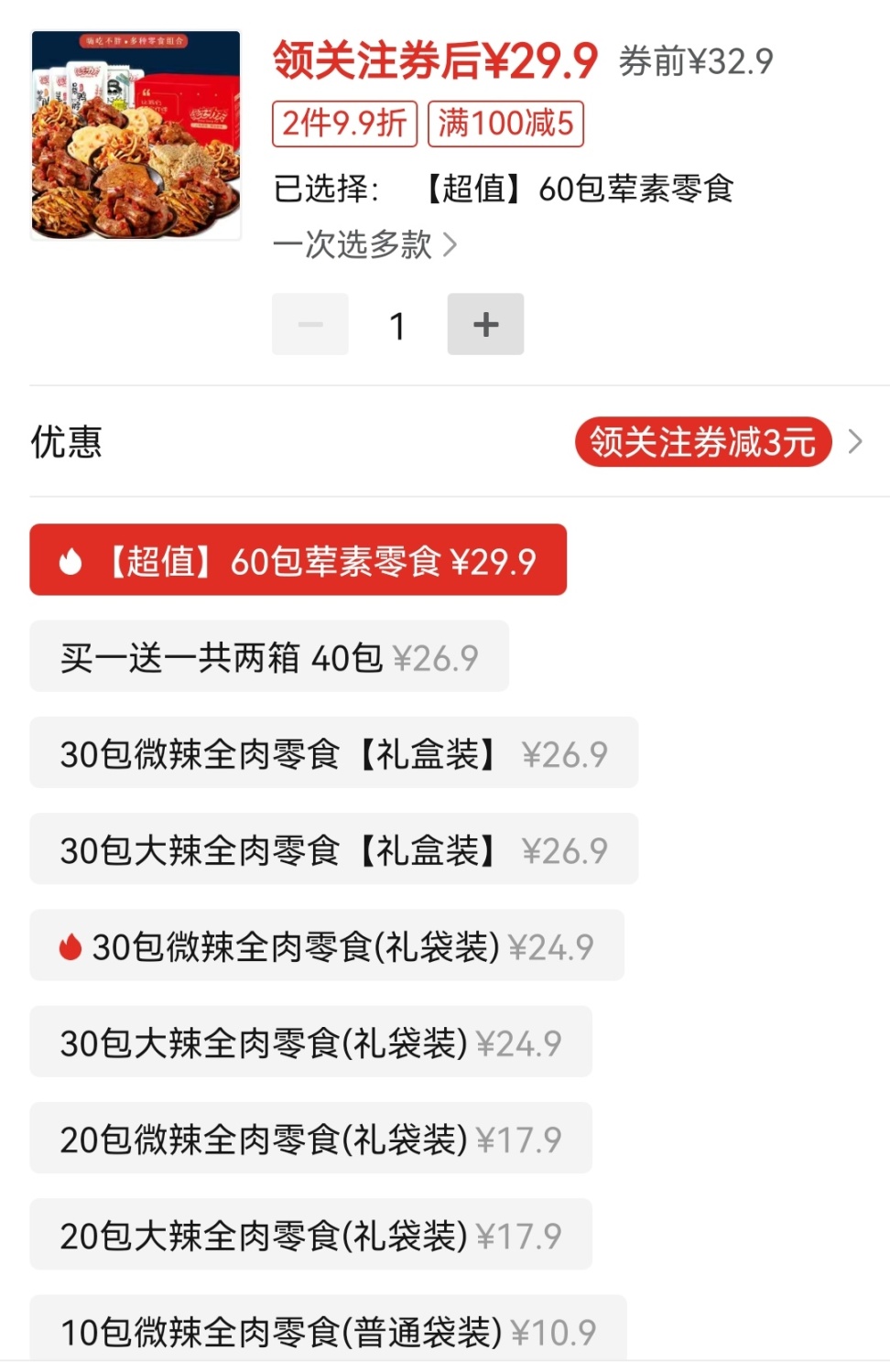Choose 买一送一共两箱 40包 variant
The height and width of the screenshot is (1372, 890).
pos(269,656)
